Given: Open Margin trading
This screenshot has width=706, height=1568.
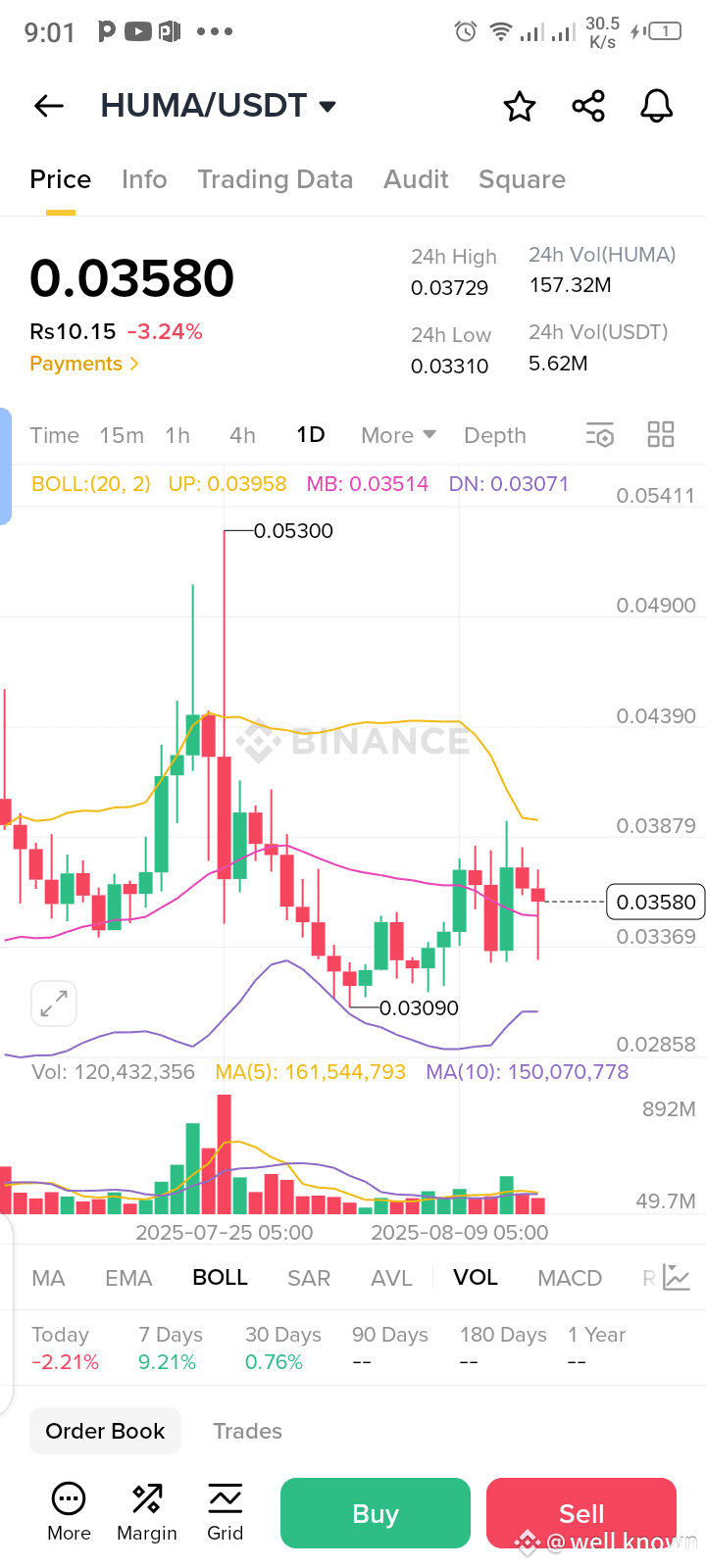Looking at the screenshot, I should point(147,1513).
